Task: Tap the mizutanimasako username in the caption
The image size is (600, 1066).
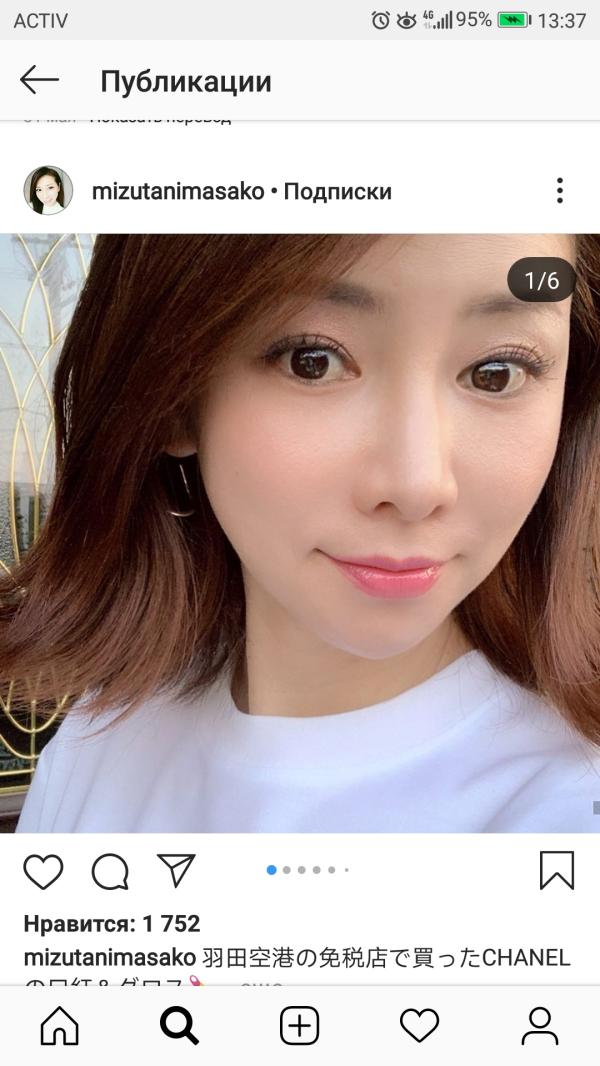Action: tap(110, 958)
